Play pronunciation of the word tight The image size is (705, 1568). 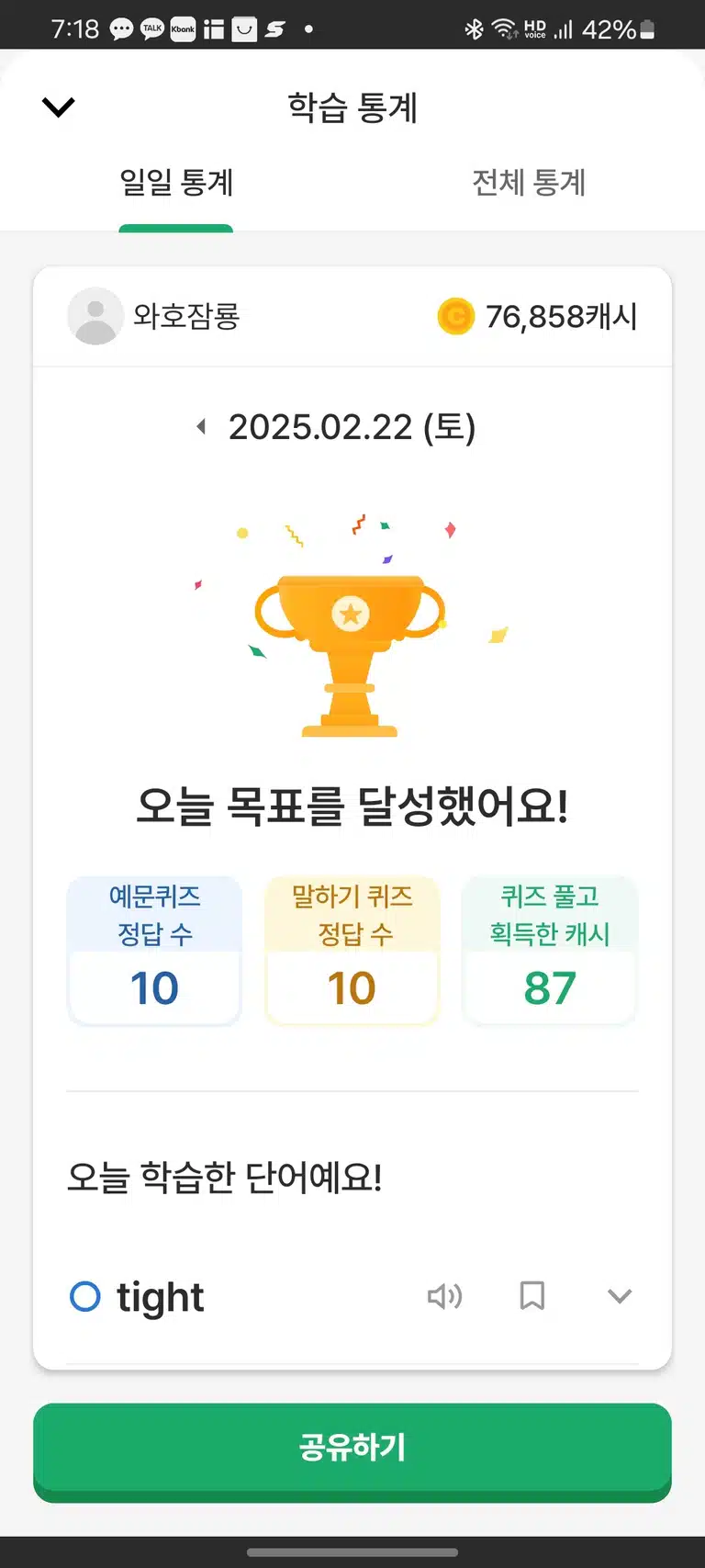point(445,1296)
